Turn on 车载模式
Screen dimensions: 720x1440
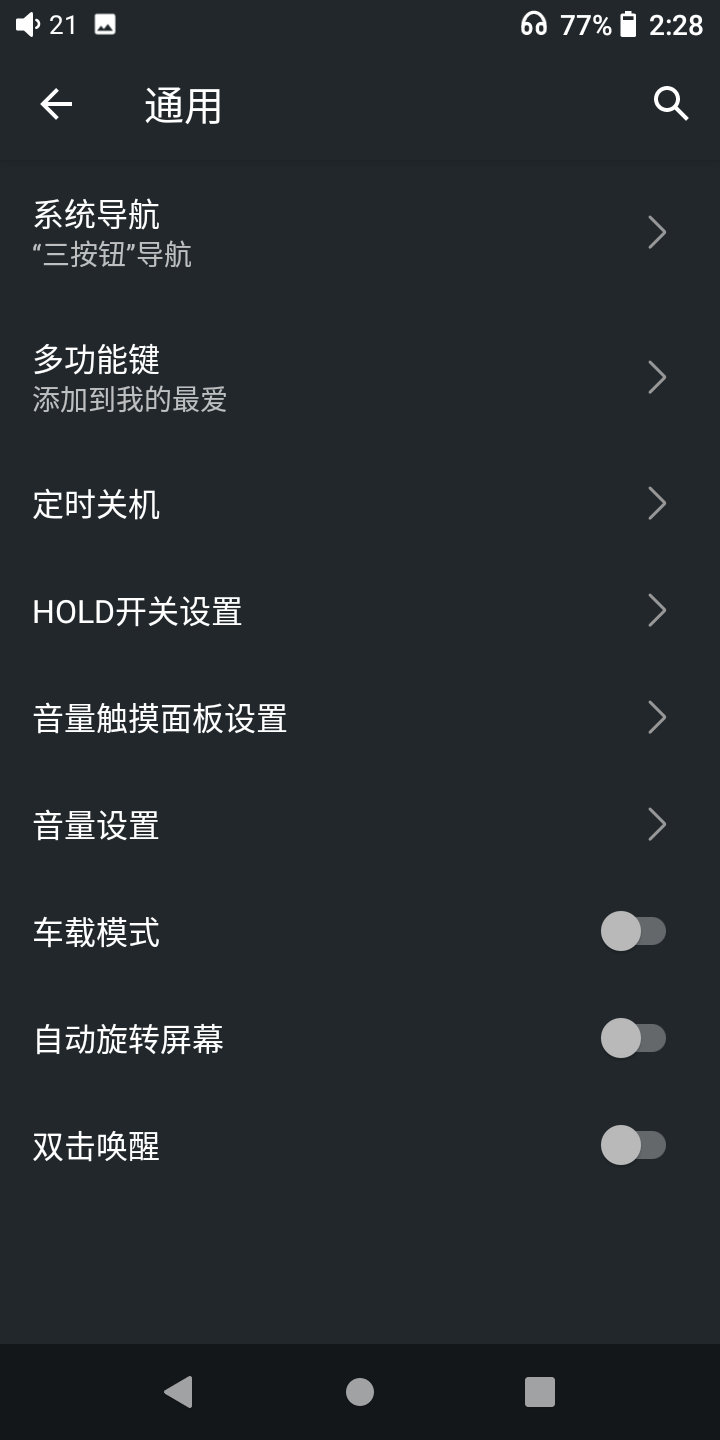(633, 931)
